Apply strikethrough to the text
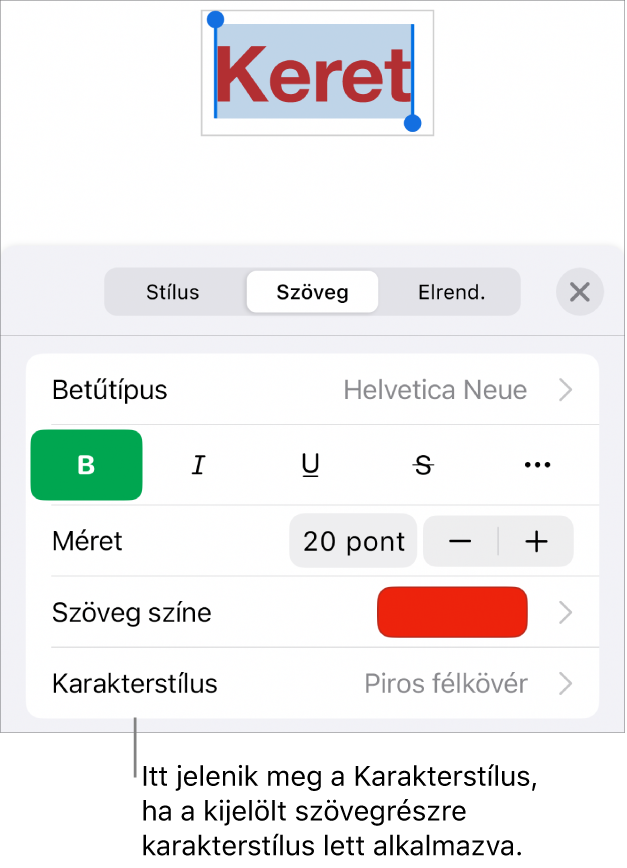The image size is (627, 868). [x=424, y=465]
